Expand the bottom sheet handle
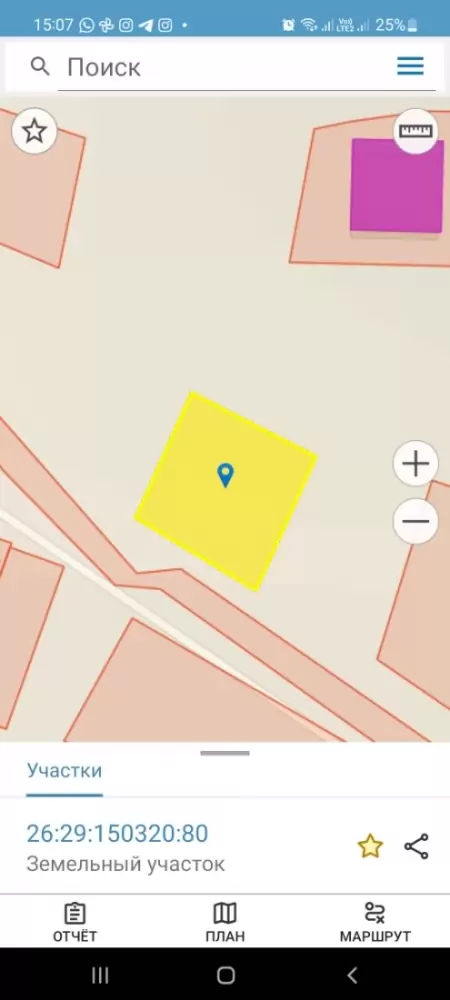This screenshot has height=1000, width=450. pyautogui.click(x=225, y=753)
